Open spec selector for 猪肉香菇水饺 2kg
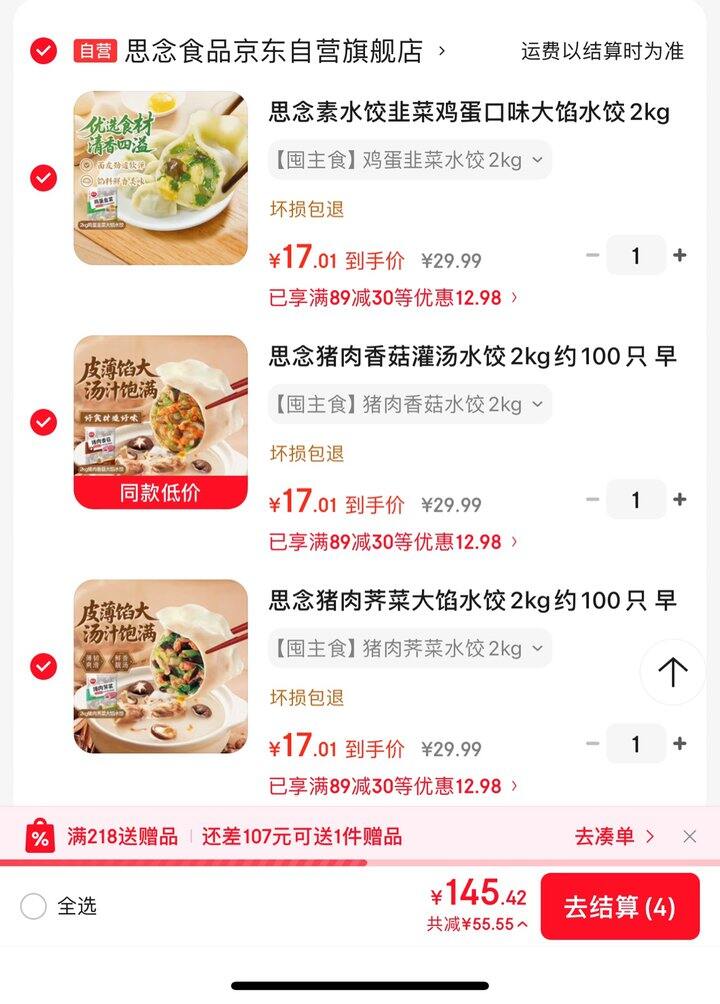 point(412,404)
